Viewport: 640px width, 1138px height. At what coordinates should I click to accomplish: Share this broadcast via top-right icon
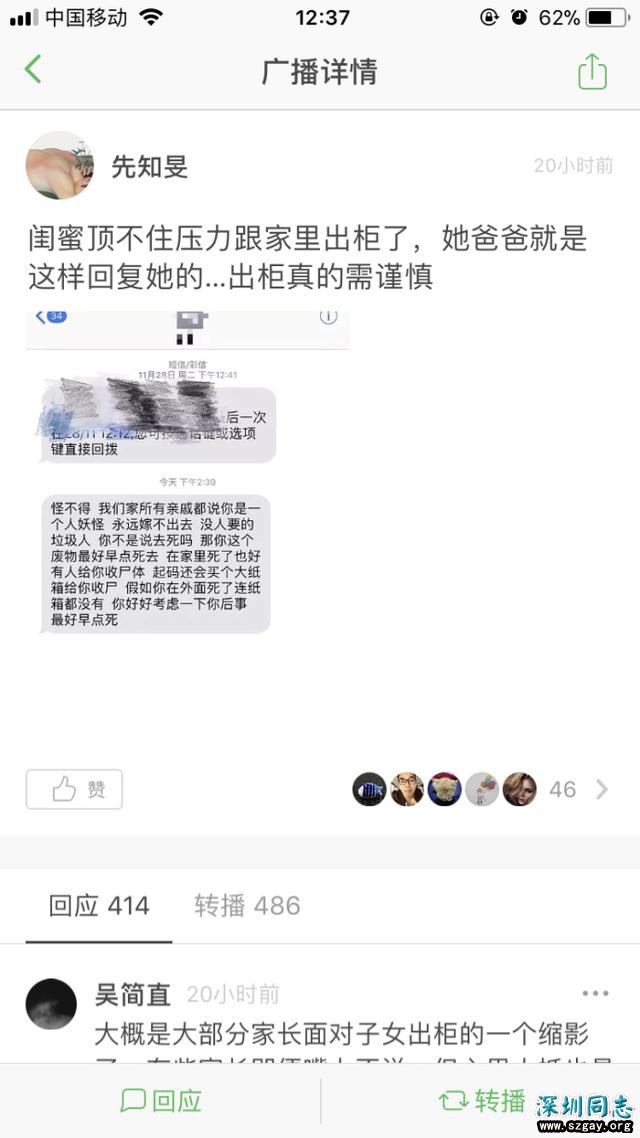[592, 71]
